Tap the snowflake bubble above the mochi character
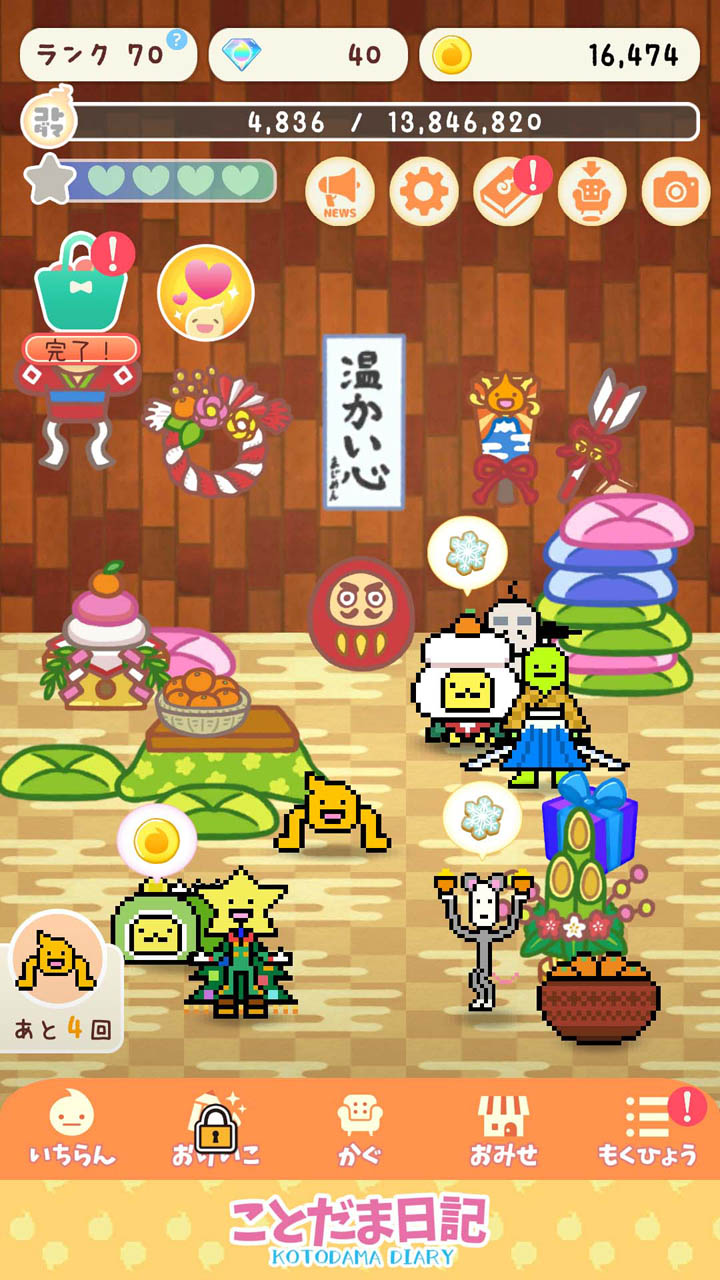 click(467, 554)
